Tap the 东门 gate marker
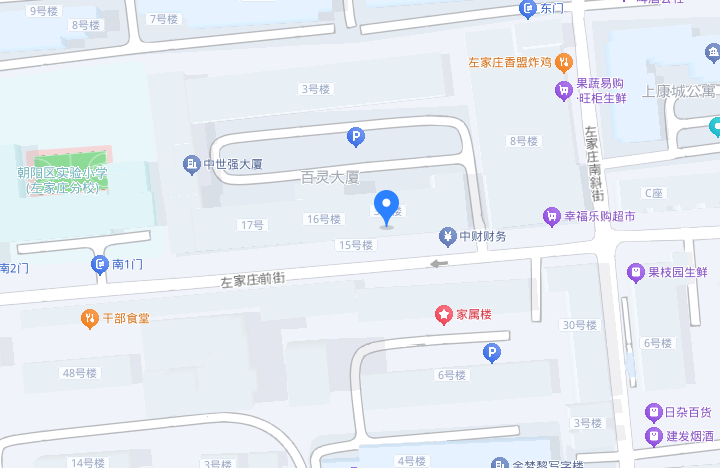 pyautogui.click(x=528, y=10)
